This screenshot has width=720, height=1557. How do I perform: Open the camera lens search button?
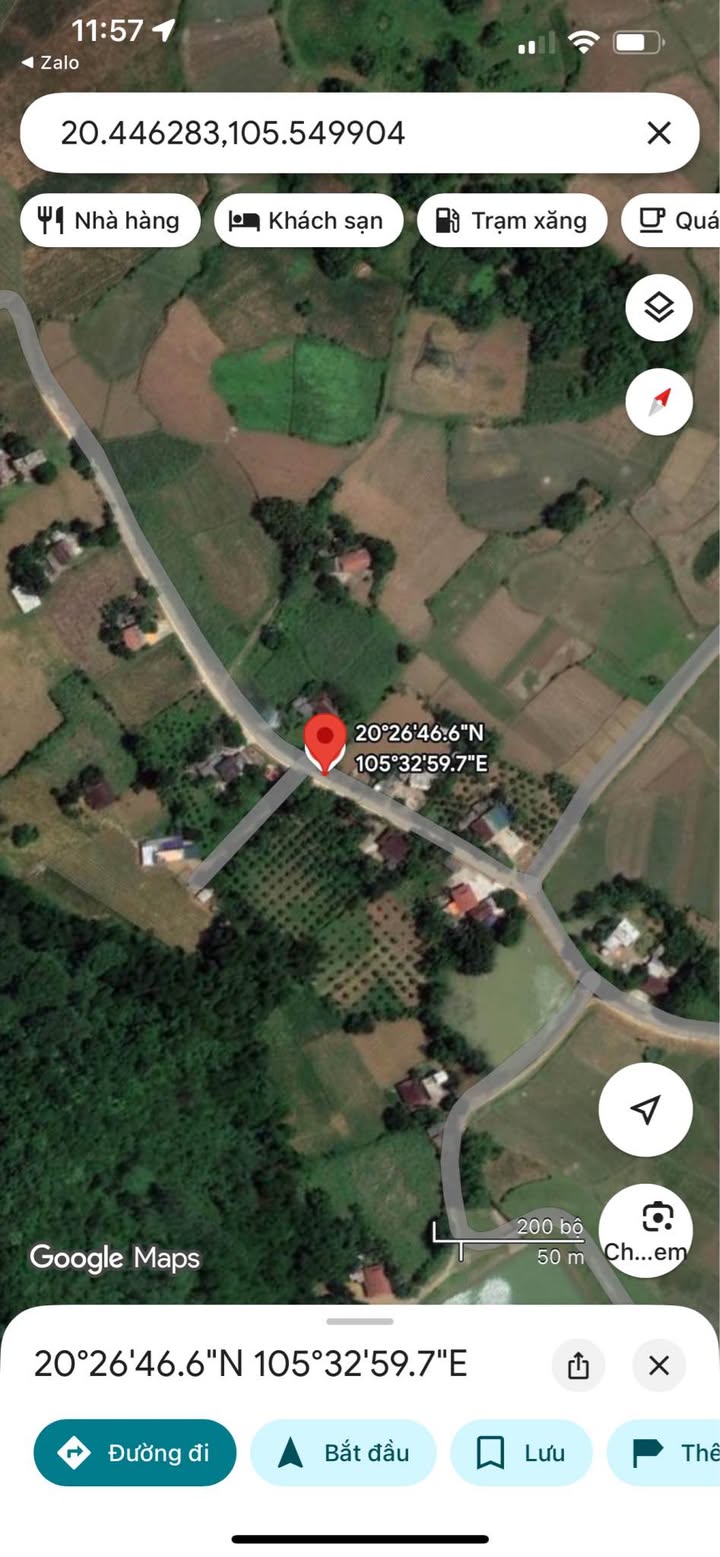[x=646, y=1230]
